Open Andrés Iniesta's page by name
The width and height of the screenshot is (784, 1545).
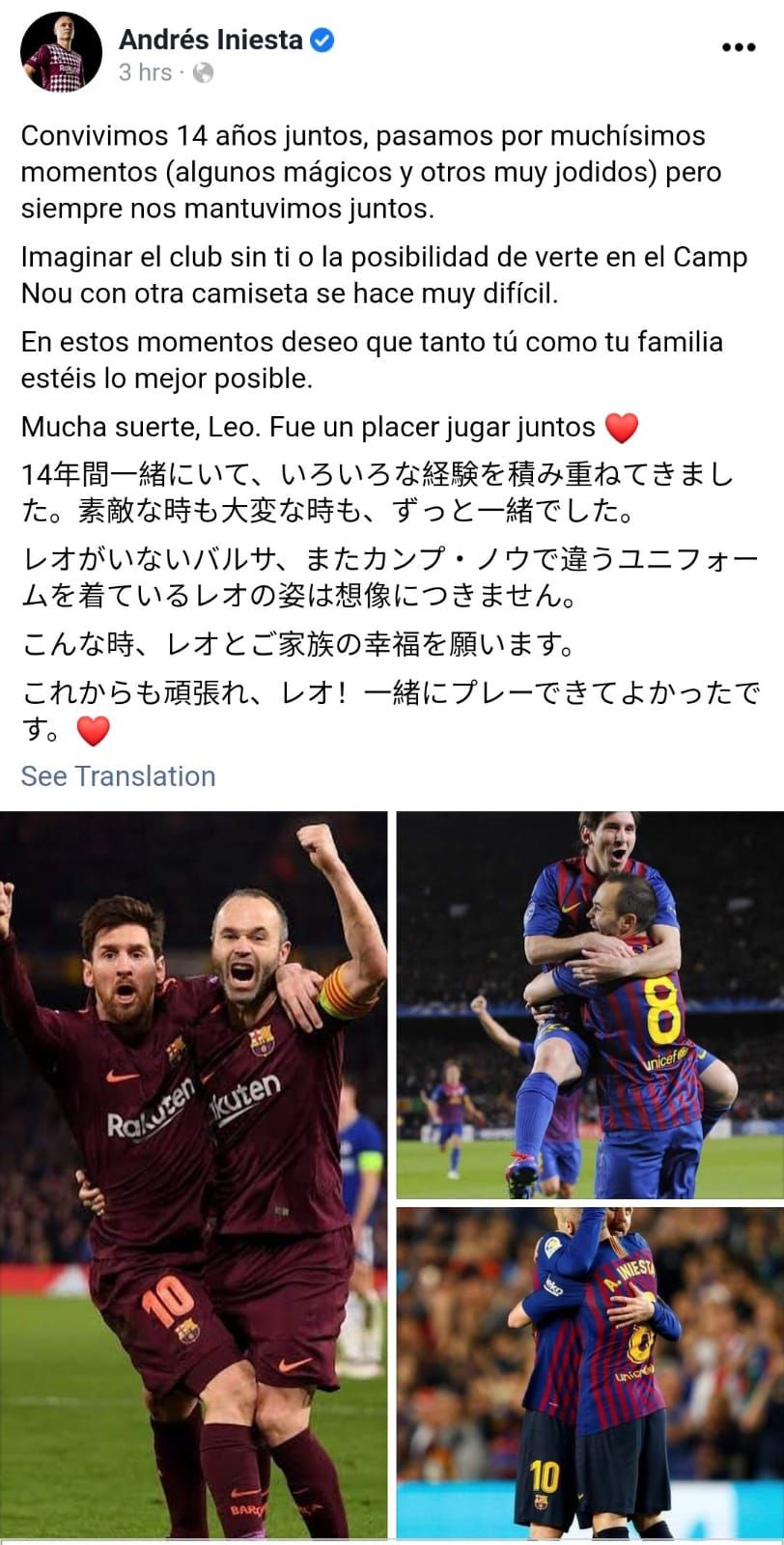point(210,40)
